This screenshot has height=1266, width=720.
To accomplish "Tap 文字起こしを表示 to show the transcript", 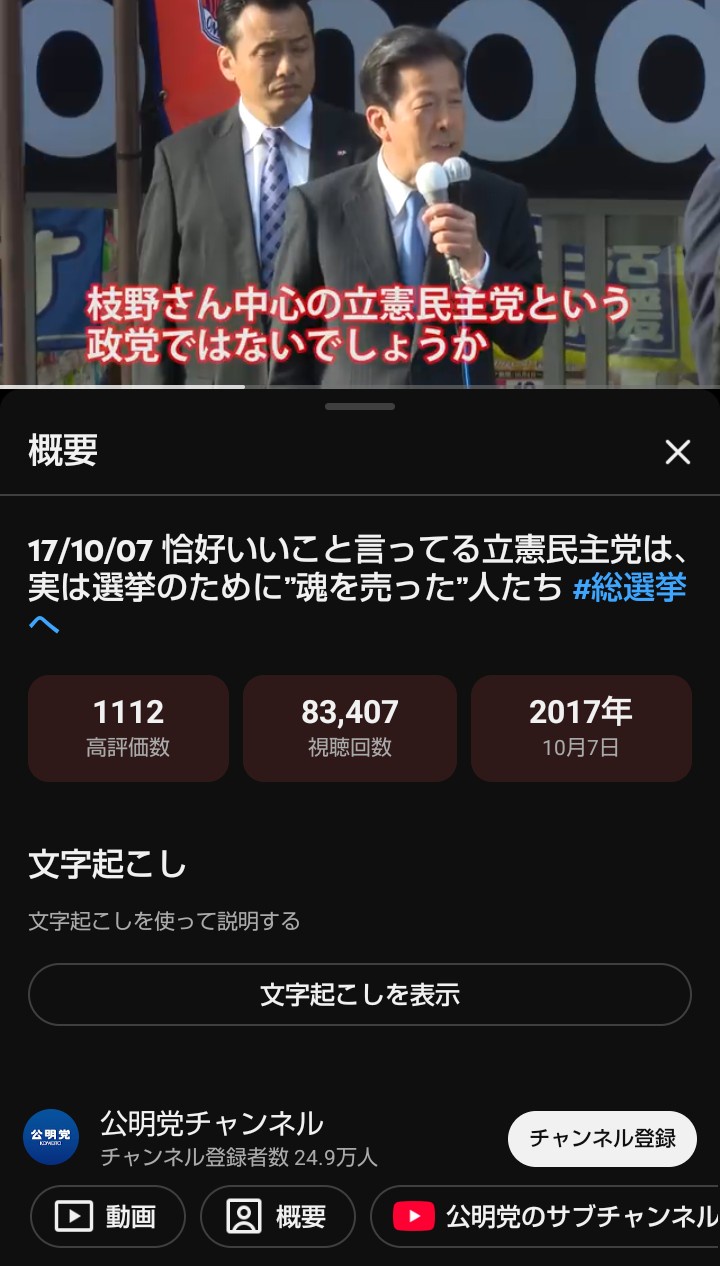I will 360,994.
